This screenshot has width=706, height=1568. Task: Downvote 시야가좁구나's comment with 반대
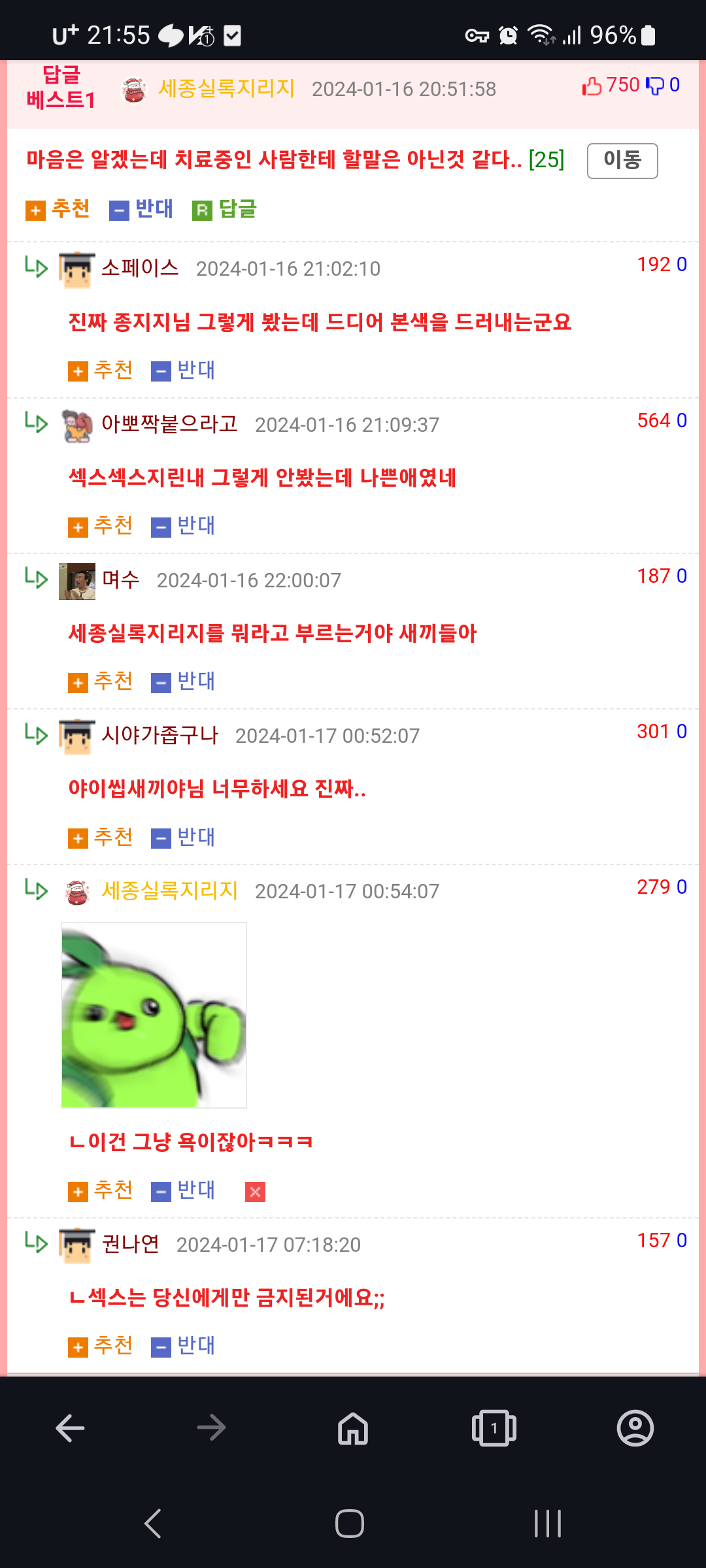(183, 838)
